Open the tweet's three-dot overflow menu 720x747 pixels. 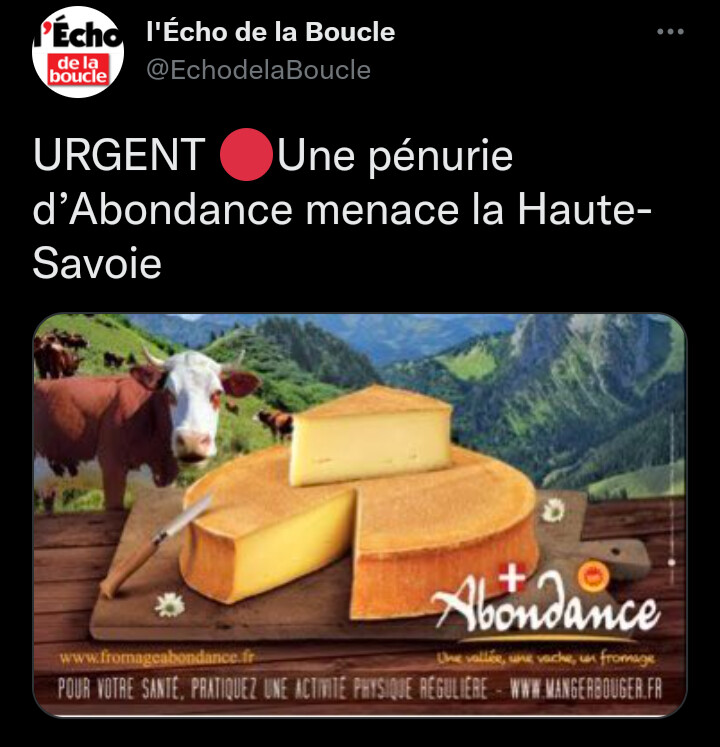coord(669,32)
